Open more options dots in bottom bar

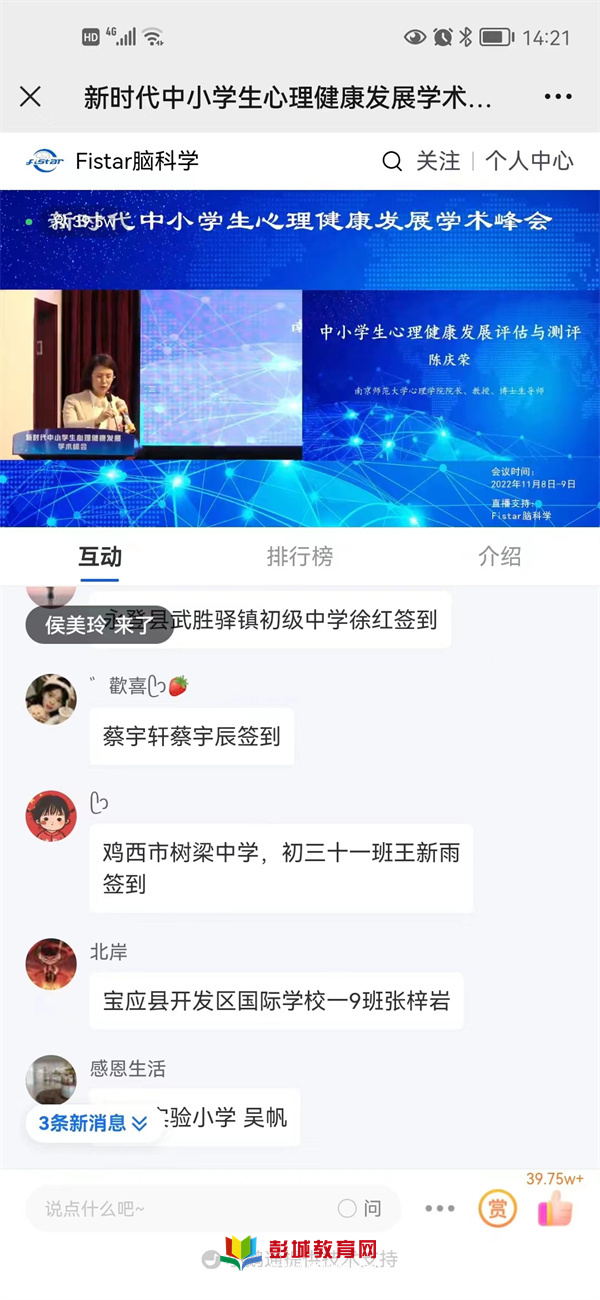click(439, 1208)
